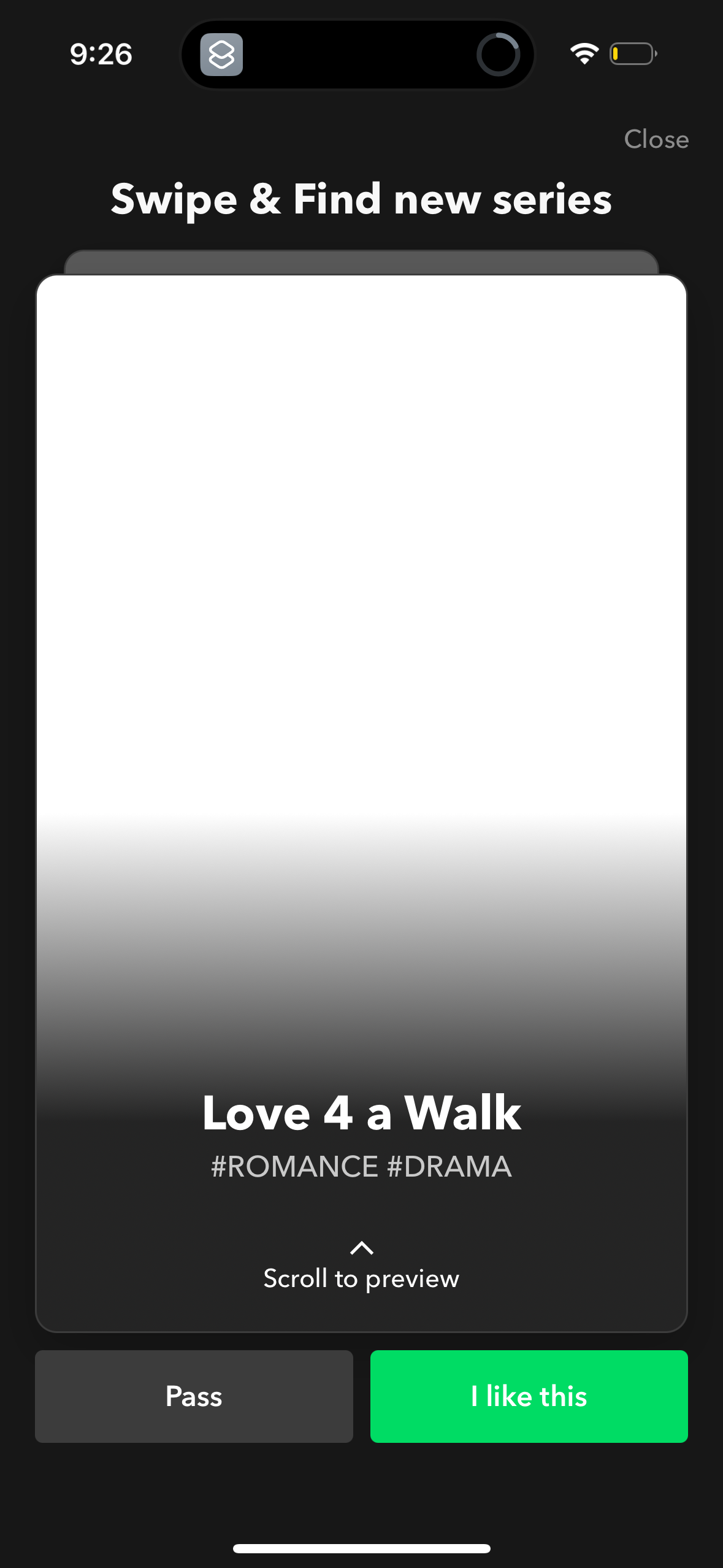Tap the Love 4 a Walk title
Viewport: 723px width, 1568px height.
click(x=361, y=1110)
